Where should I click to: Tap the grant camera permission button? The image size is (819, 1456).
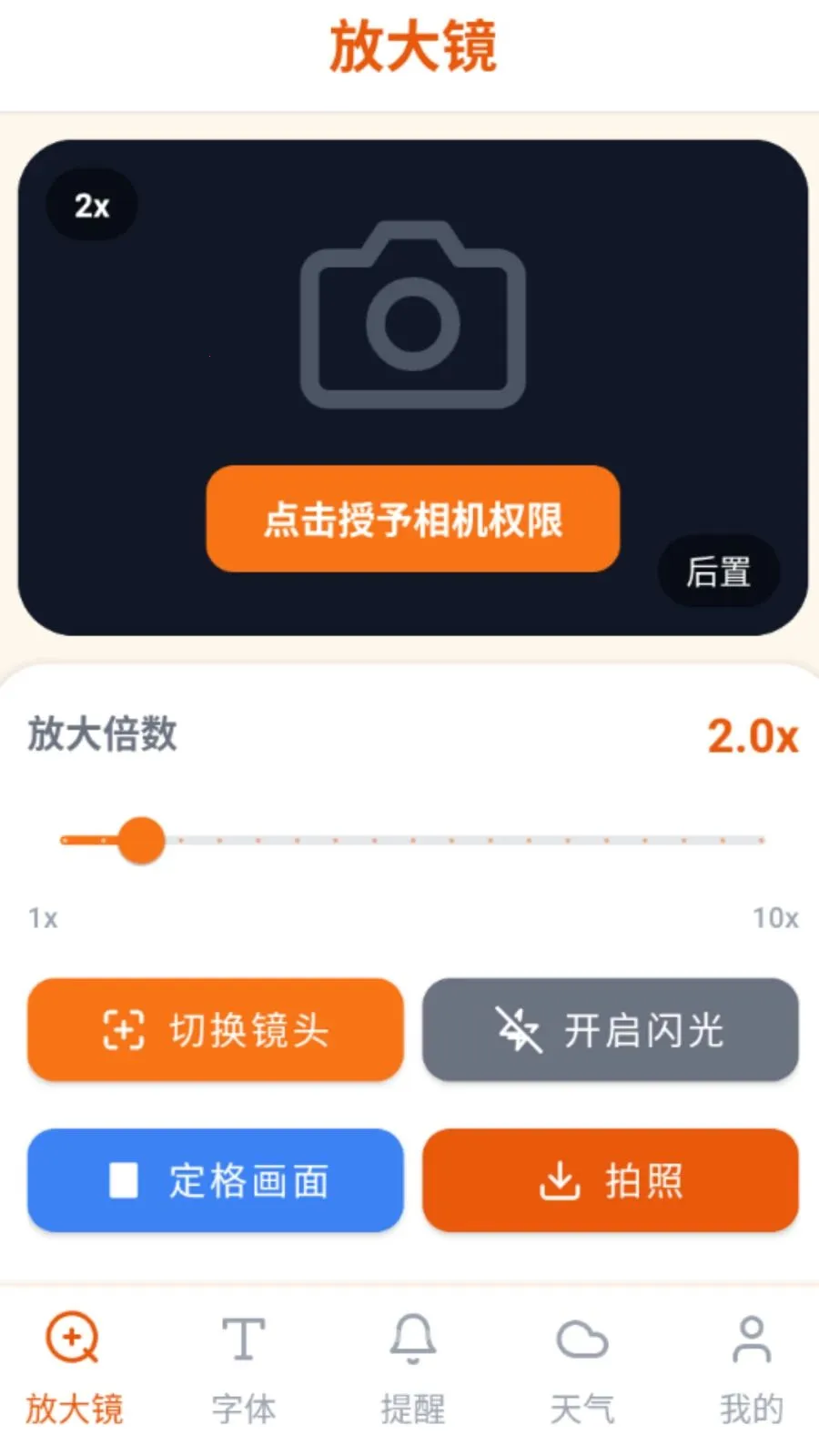[412, 519]
